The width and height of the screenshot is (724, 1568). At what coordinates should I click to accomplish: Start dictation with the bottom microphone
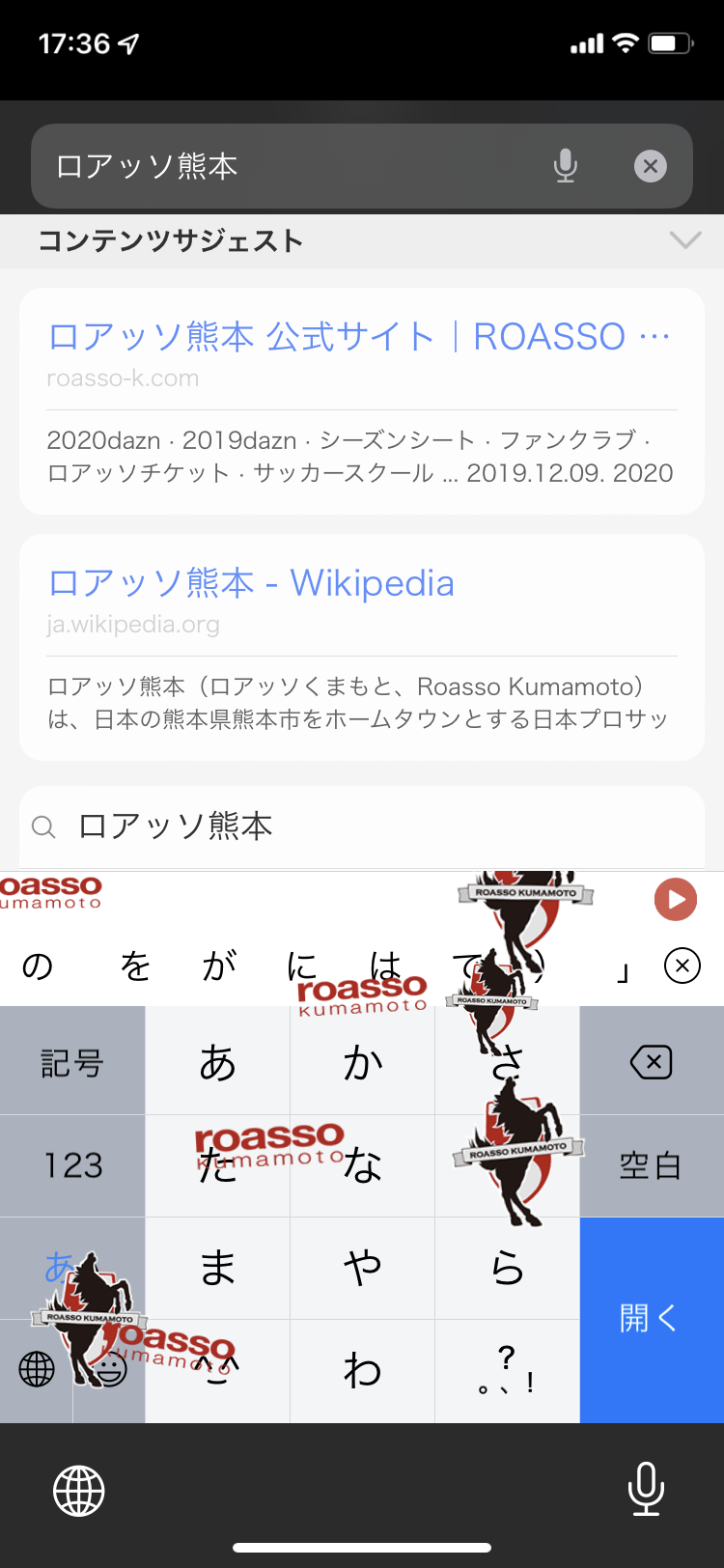pos(646,1489)
